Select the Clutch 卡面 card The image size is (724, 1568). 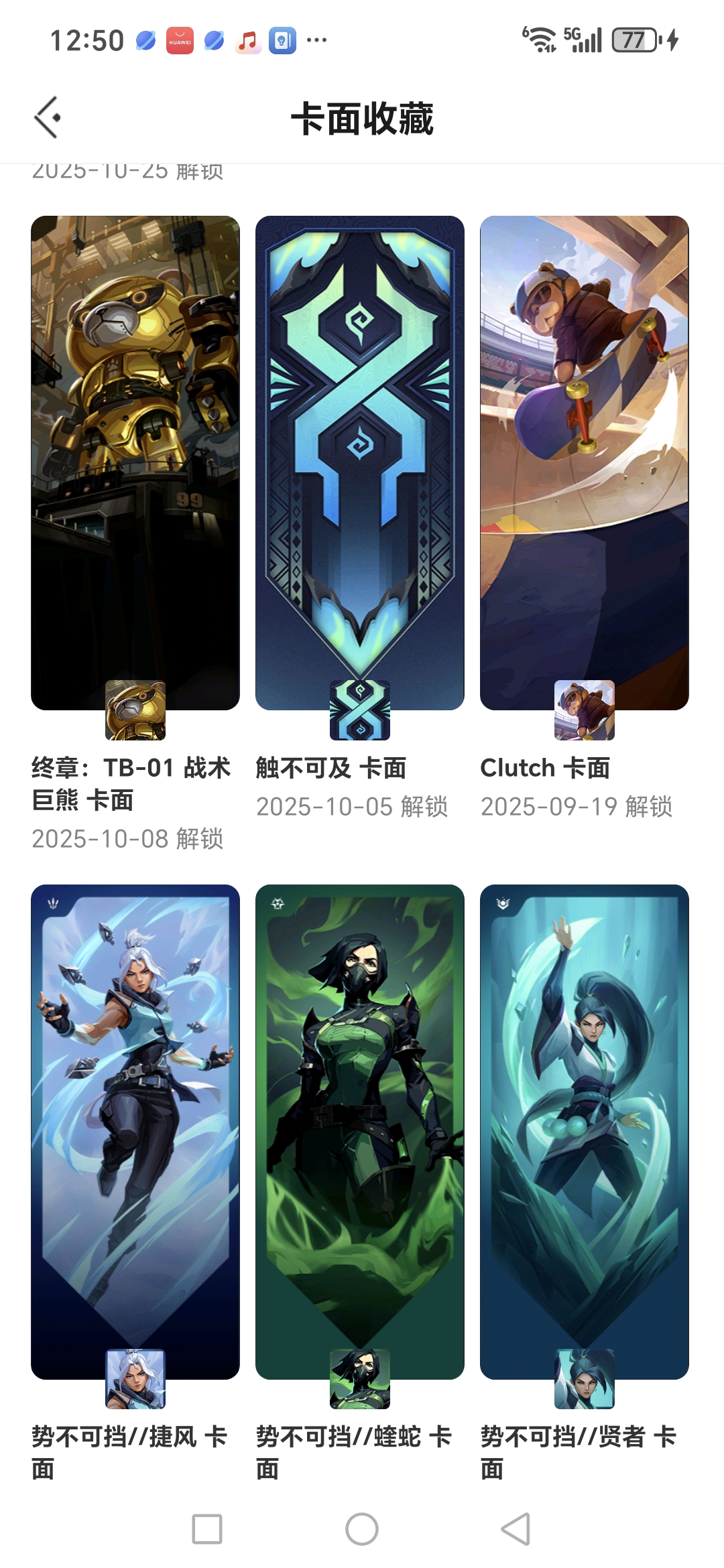pyautogui.click(x=585, y=462)
